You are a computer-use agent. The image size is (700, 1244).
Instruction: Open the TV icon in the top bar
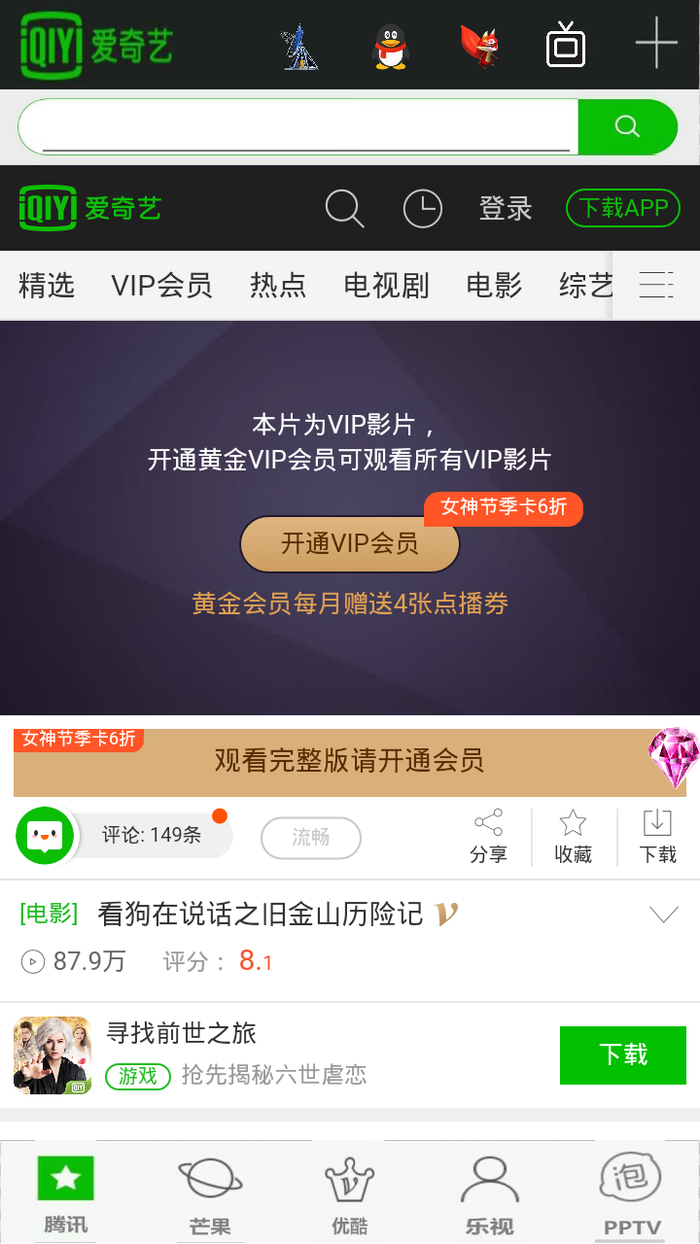pyautogui.click(x=565, y=45)
